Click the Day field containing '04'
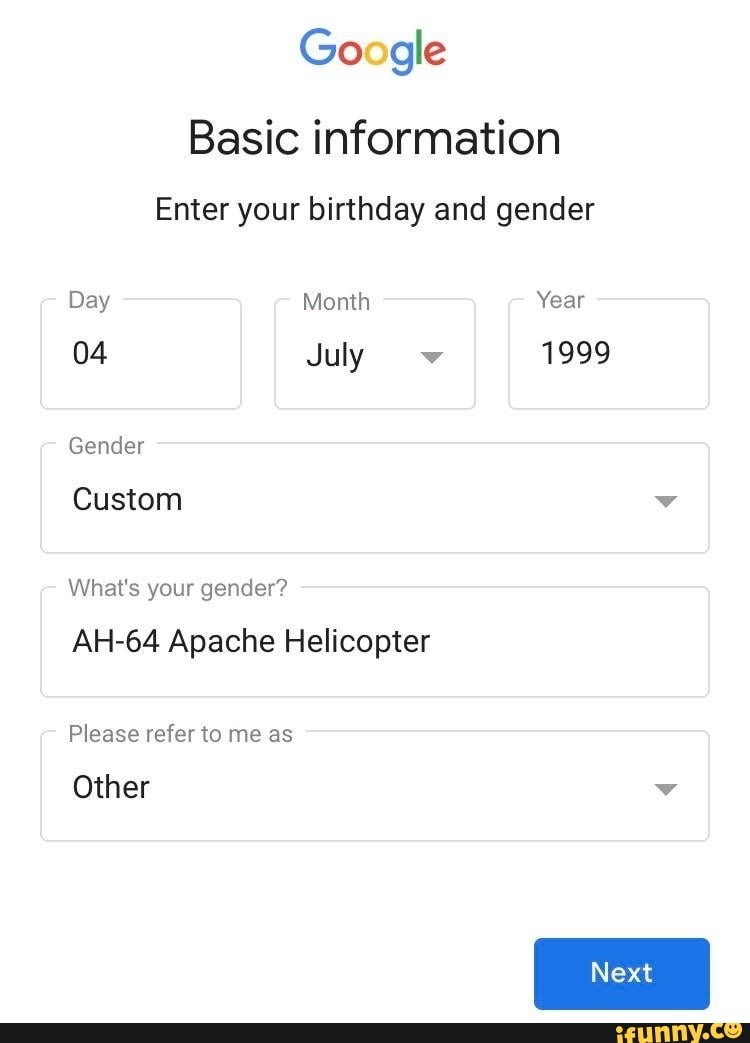The image size is (750, 1043). [140, 354]
